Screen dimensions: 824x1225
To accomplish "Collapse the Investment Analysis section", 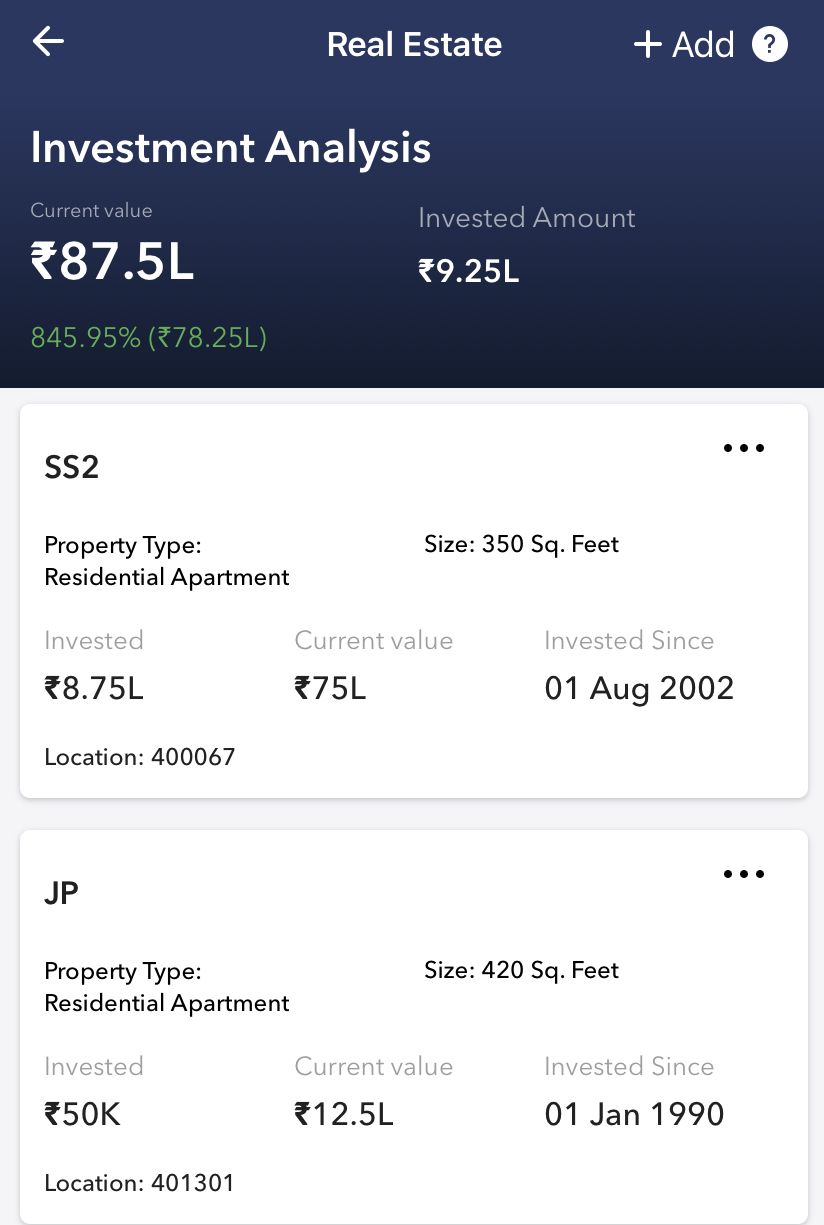I will point(231,148).
